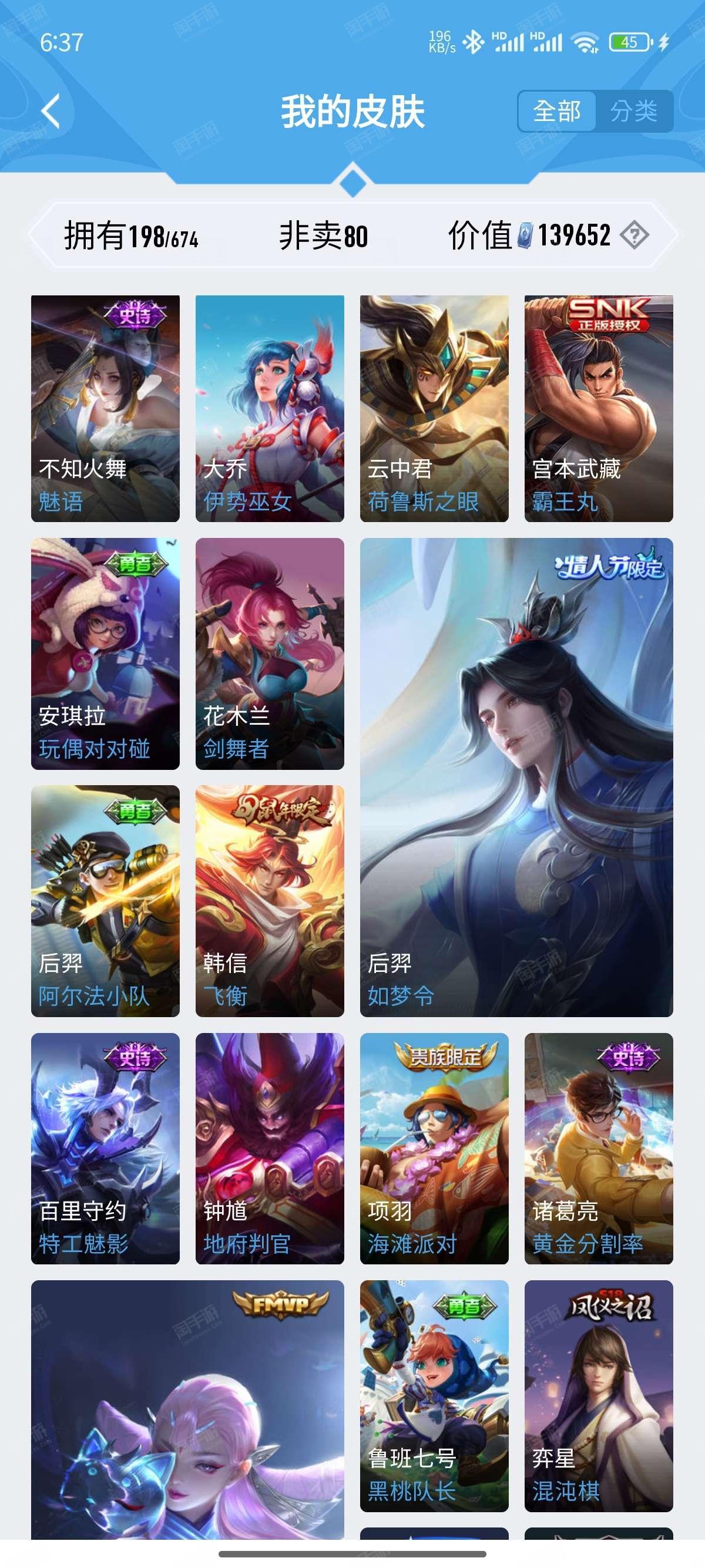View 韩信 飞衡 skin card

coord(270,901)
